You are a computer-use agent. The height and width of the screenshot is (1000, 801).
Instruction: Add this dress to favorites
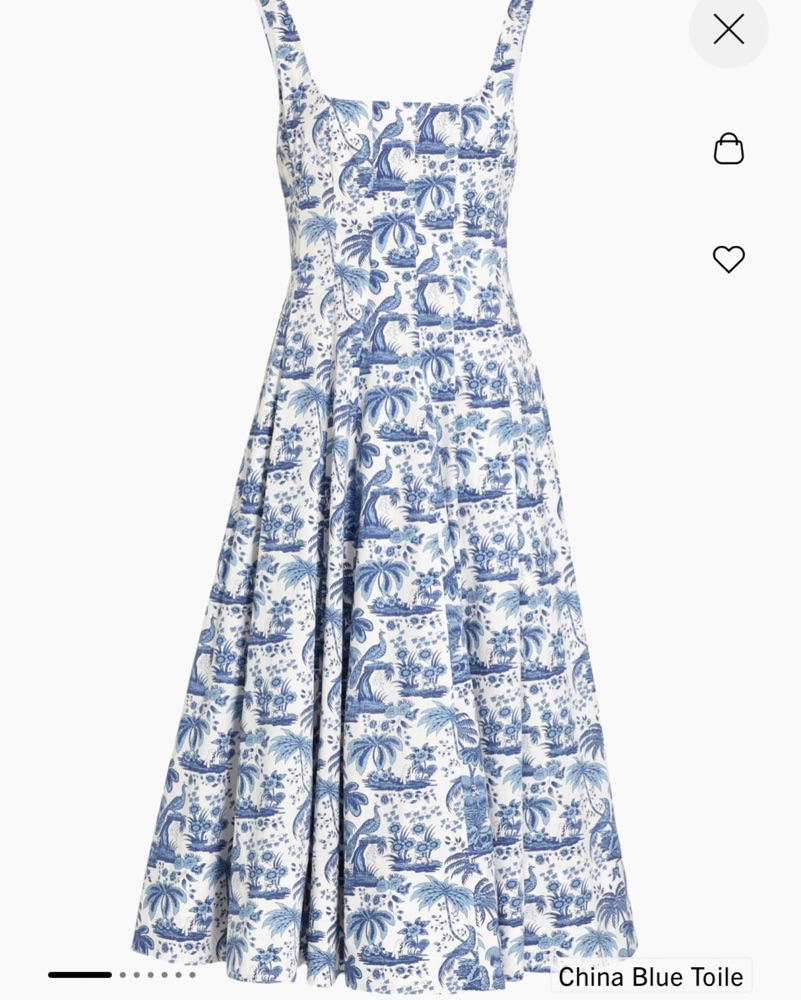pos(728,259)
